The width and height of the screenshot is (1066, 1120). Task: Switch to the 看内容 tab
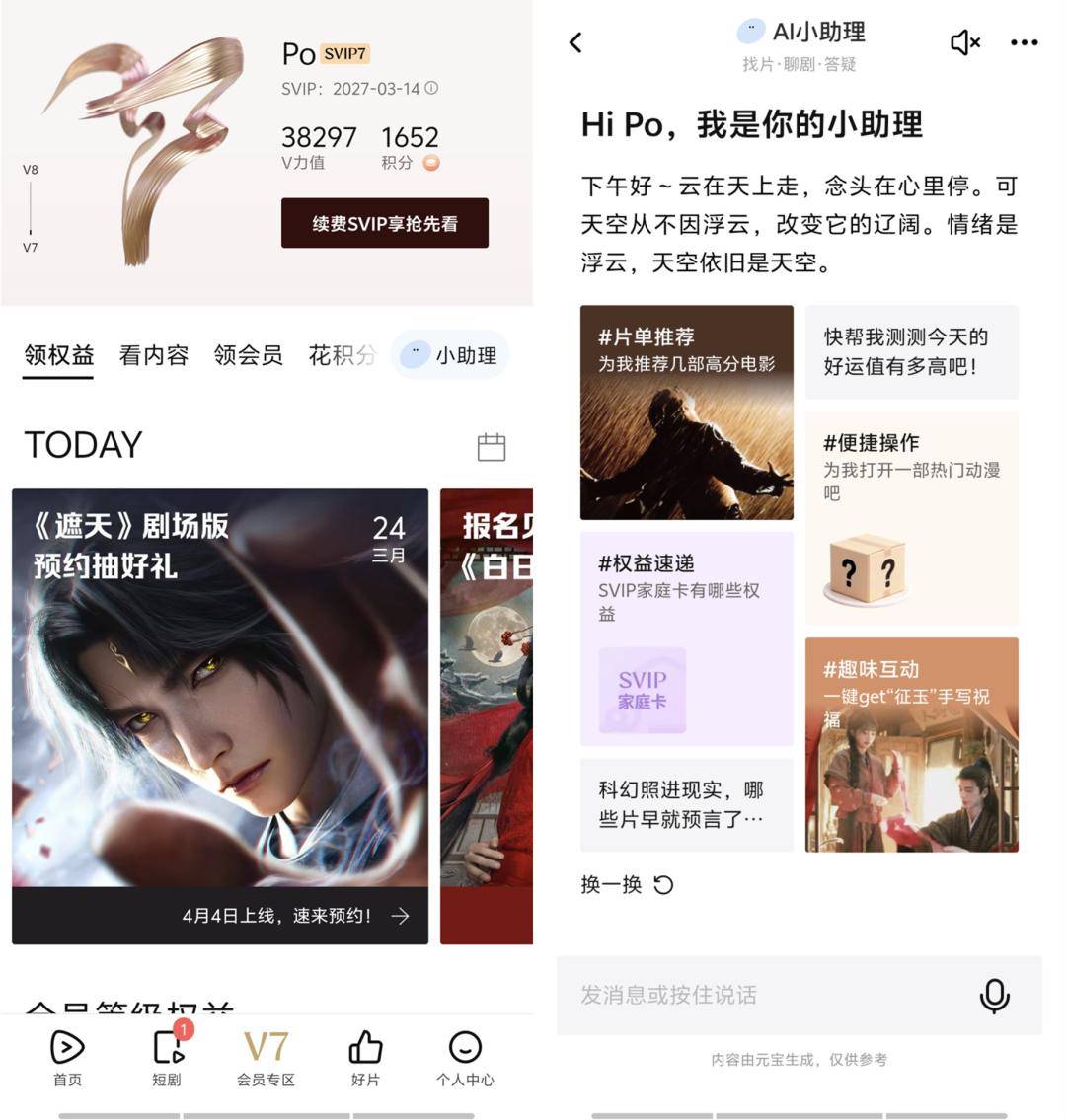coord(153,355)
